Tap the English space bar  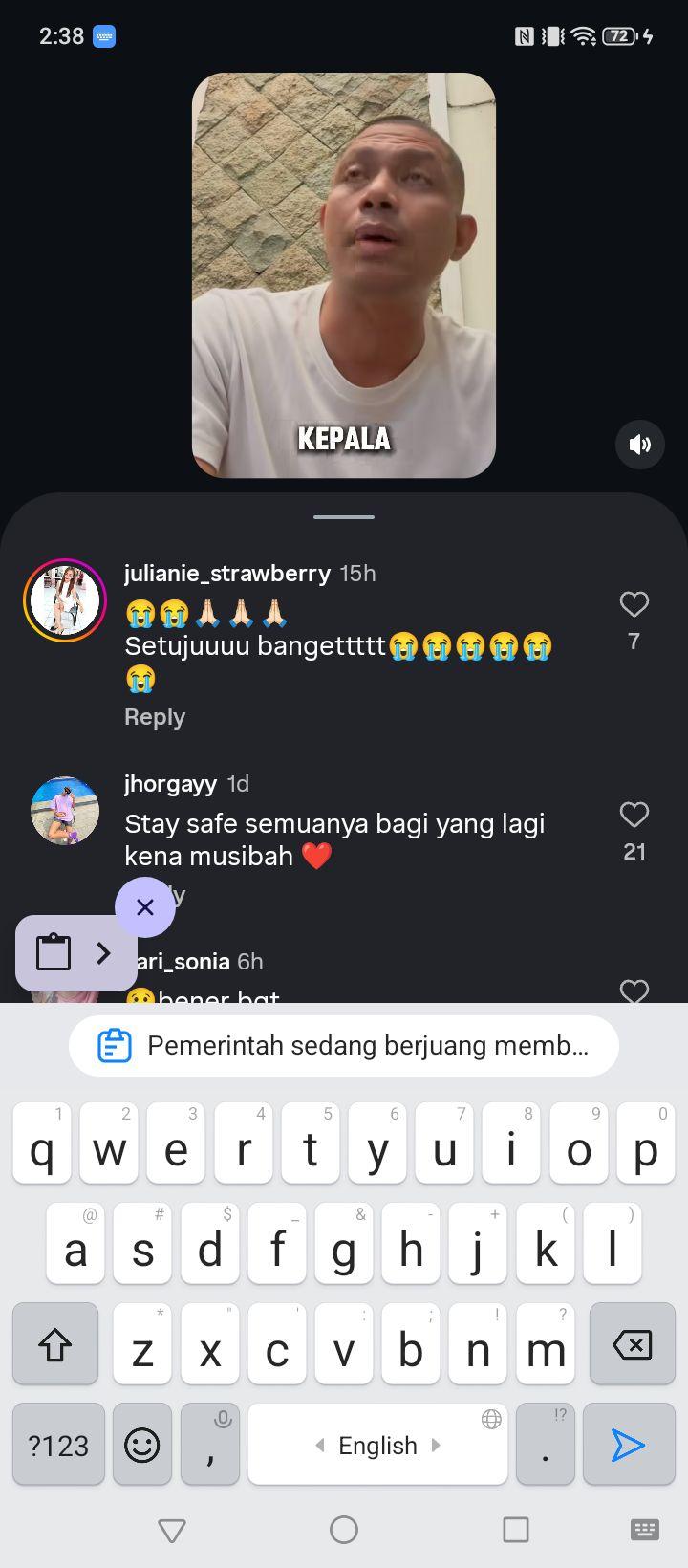coord(377,1445)
